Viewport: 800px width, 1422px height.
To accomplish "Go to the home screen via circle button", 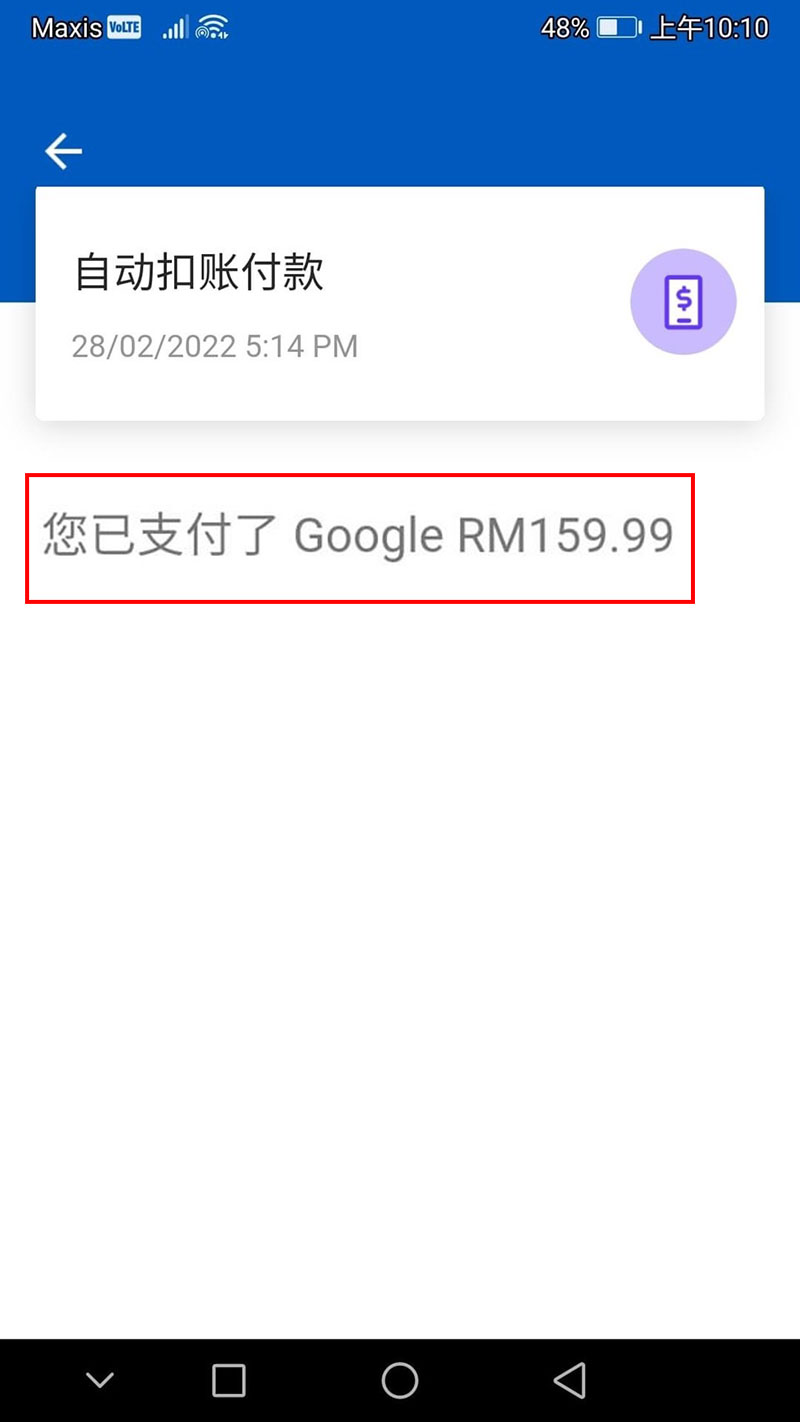I will tap(400, 1381).
